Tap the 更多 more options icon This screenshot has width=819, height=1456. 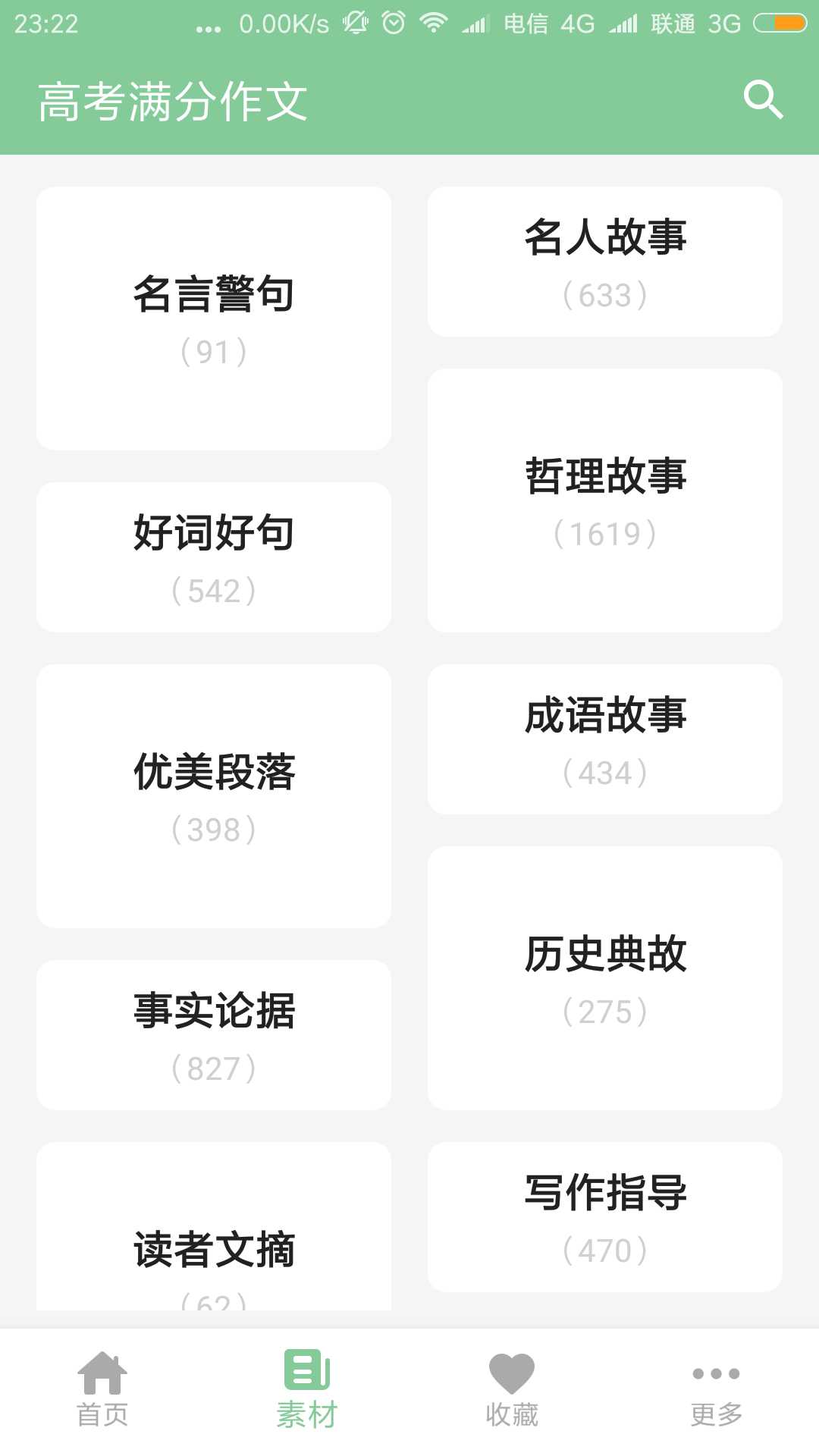click(x=715, y=1389)
